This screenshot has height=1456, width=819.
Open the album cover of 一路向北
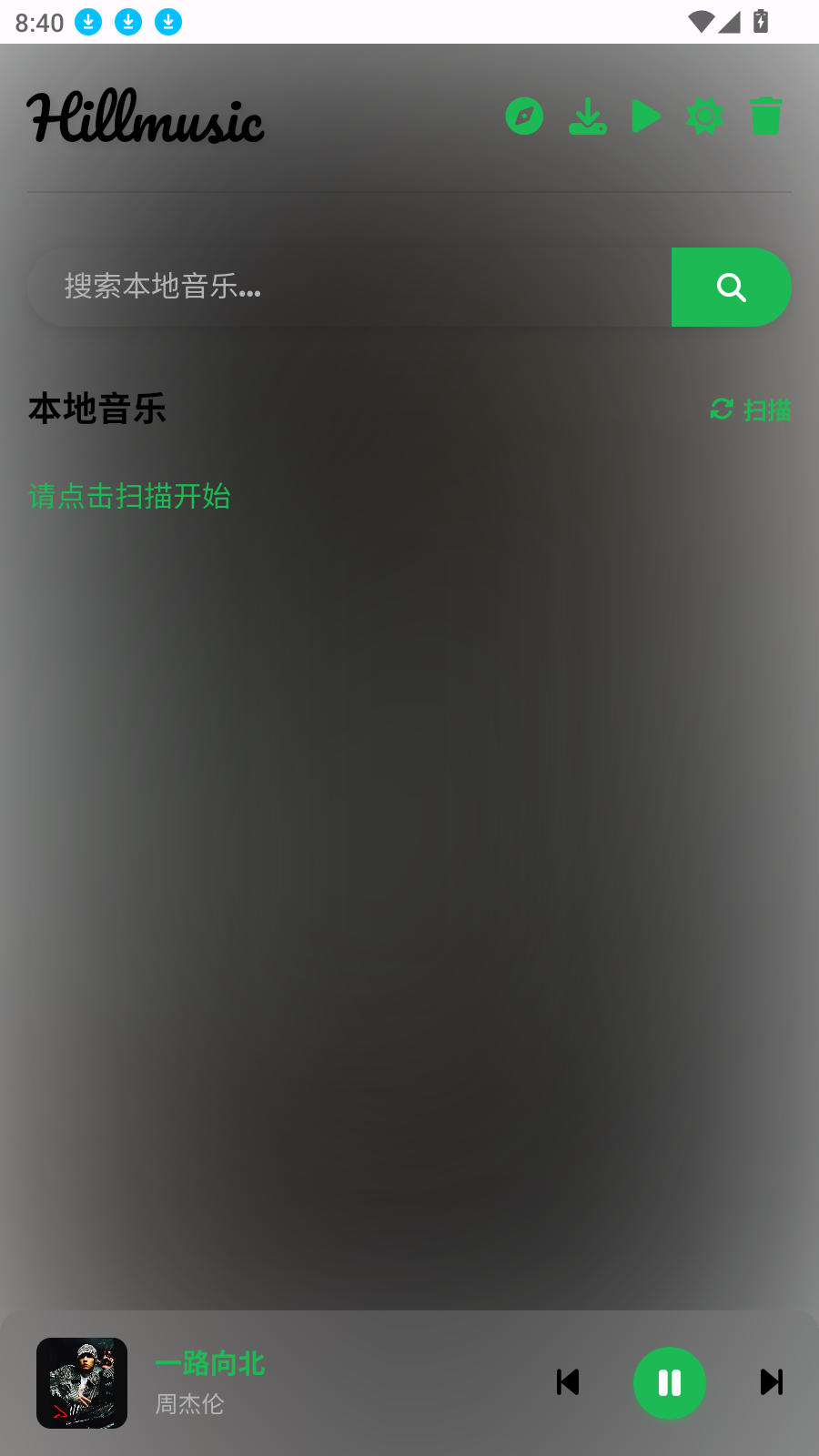pos(82,1383)
